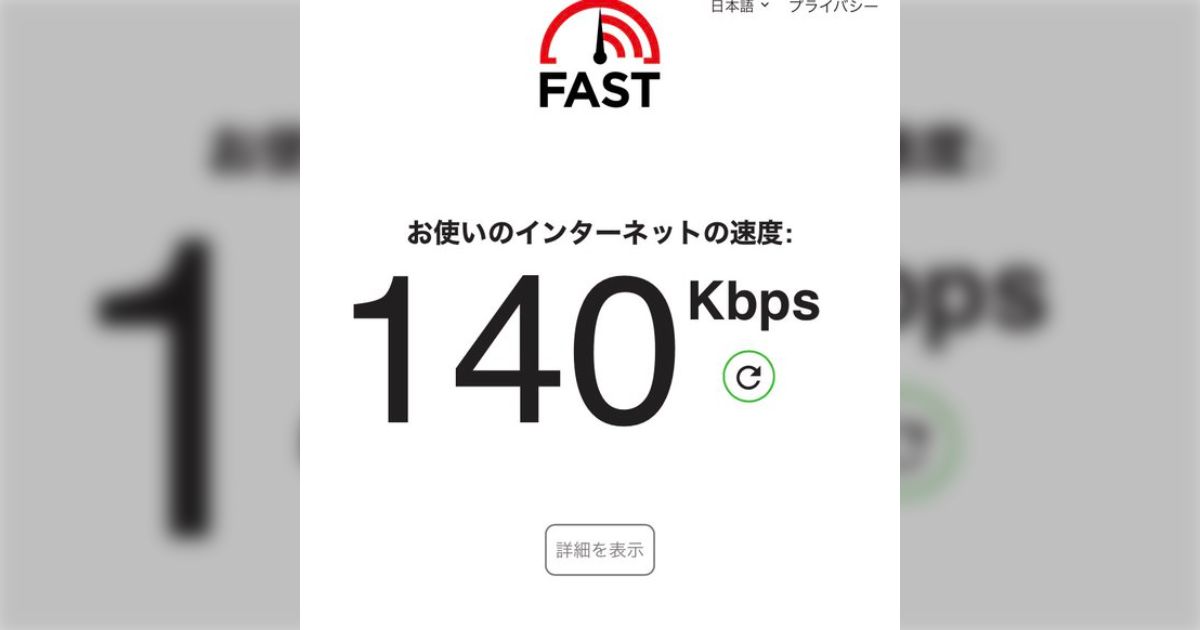Open the プライバシー link
Image resolution: width=1200 pixels, height=630 pixels.
833,6
